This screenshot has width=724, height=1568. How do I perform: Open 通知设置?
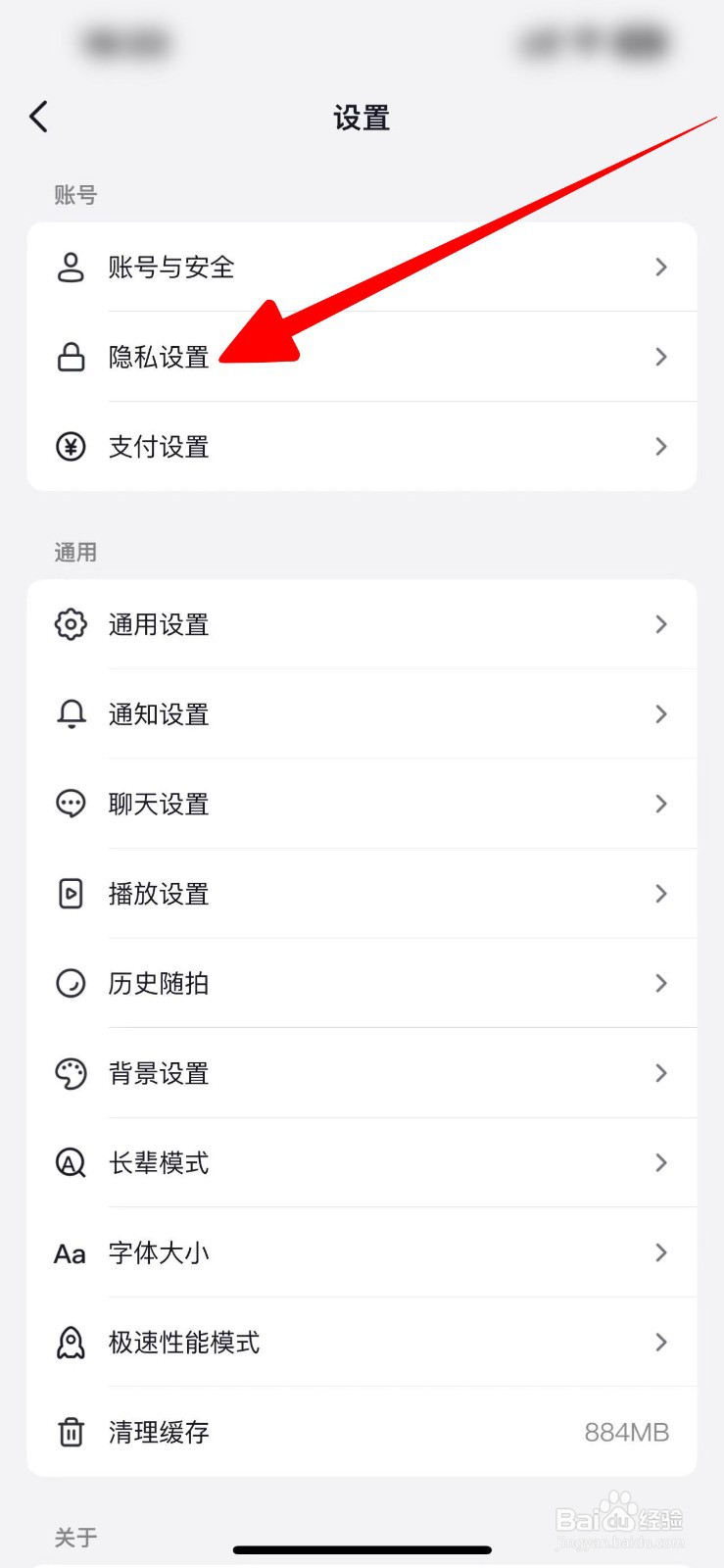click(x=361, y=714)
